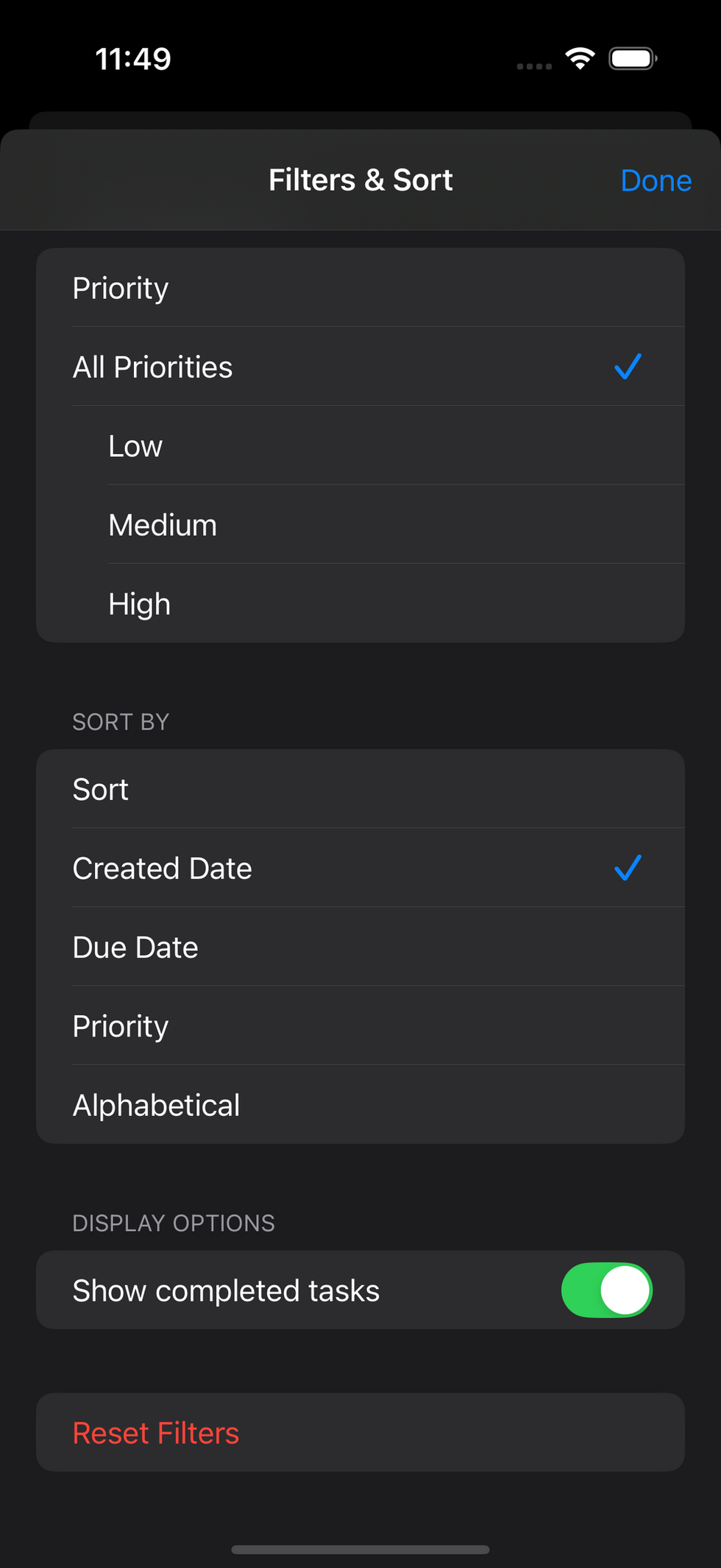Tap the checkmark next to Created Date
This screenshot has height=1568, width=721.
[x=627, y=869]
